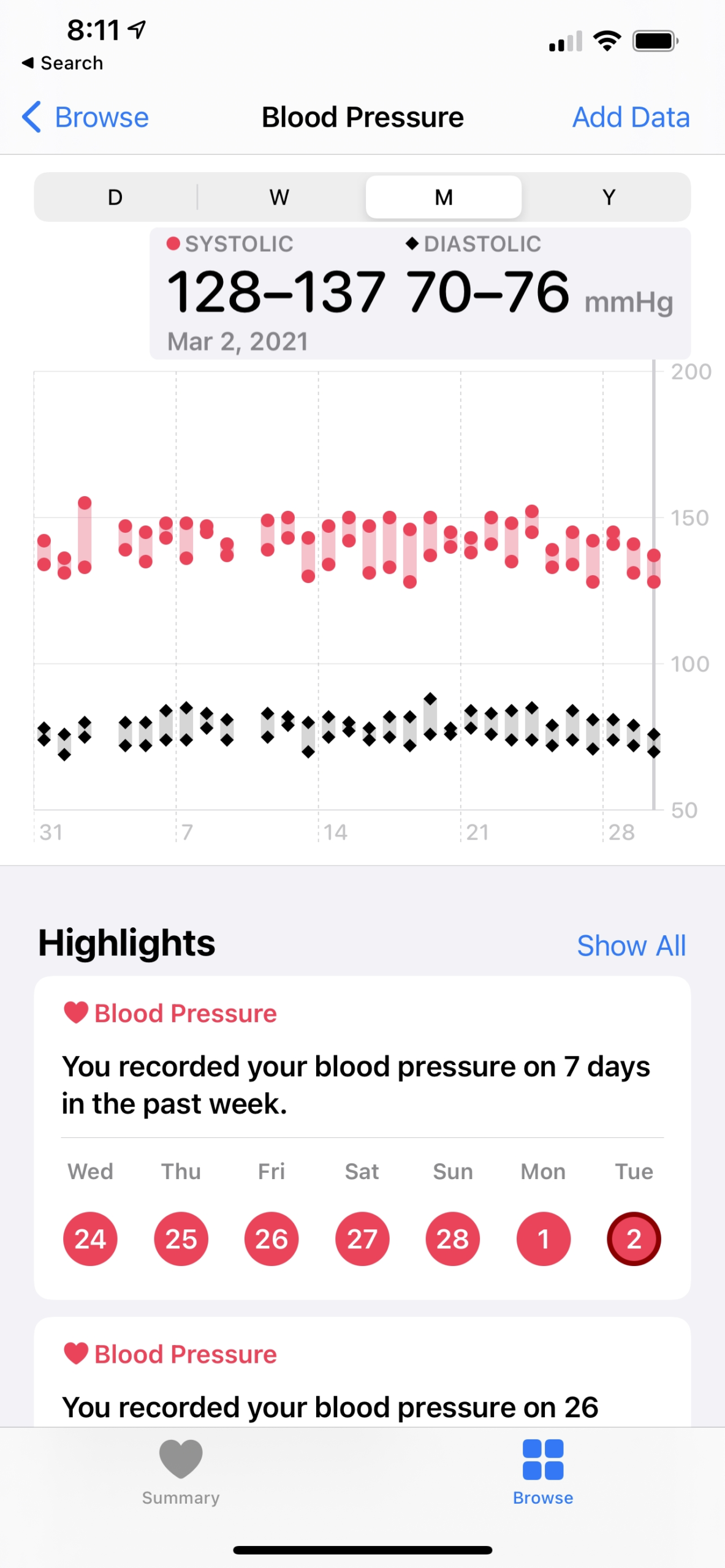This screenshot has height=1568, width=725.
Task: Show all blood pressure highlights
Action: point(631,946)
